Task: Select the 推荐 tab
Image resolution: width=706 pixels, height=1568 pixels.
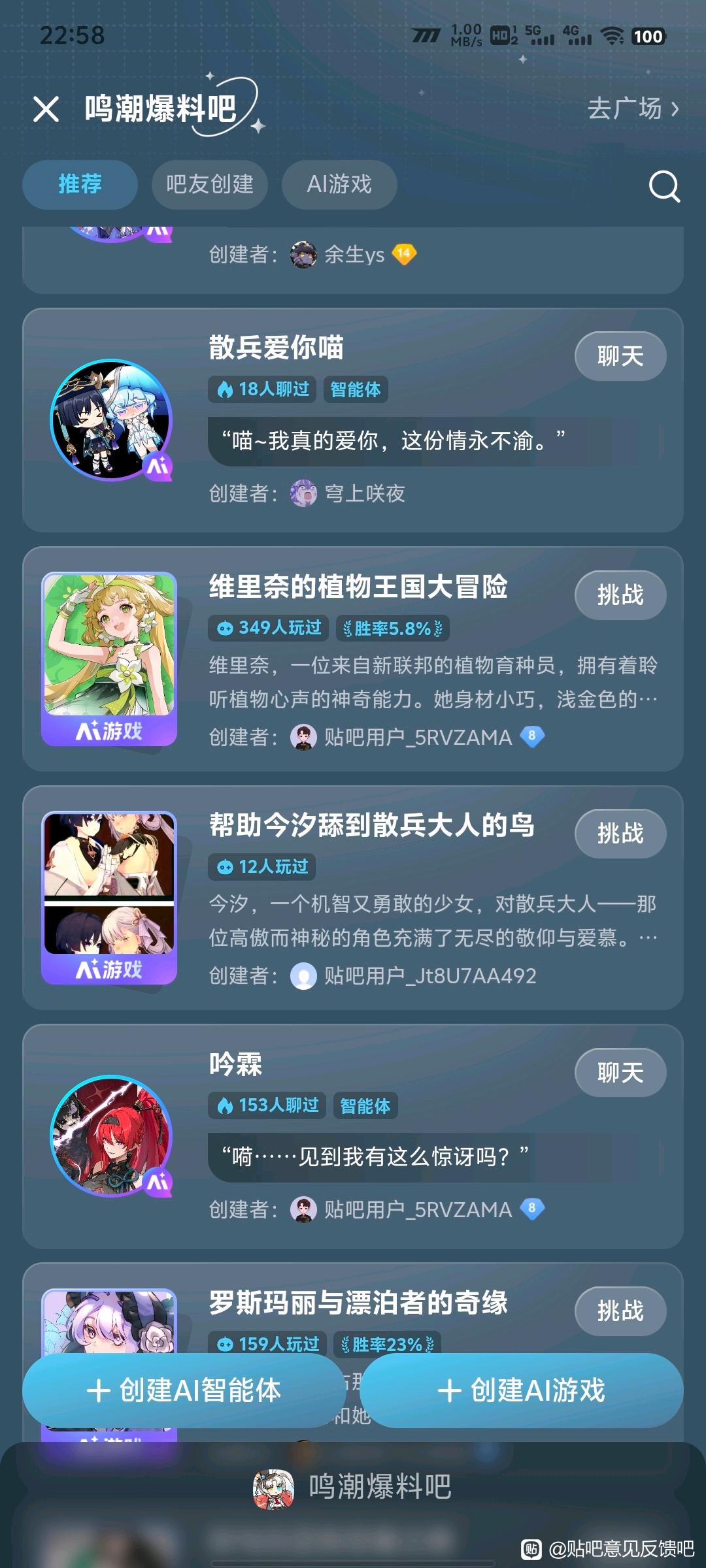Action: coord(80,185)
